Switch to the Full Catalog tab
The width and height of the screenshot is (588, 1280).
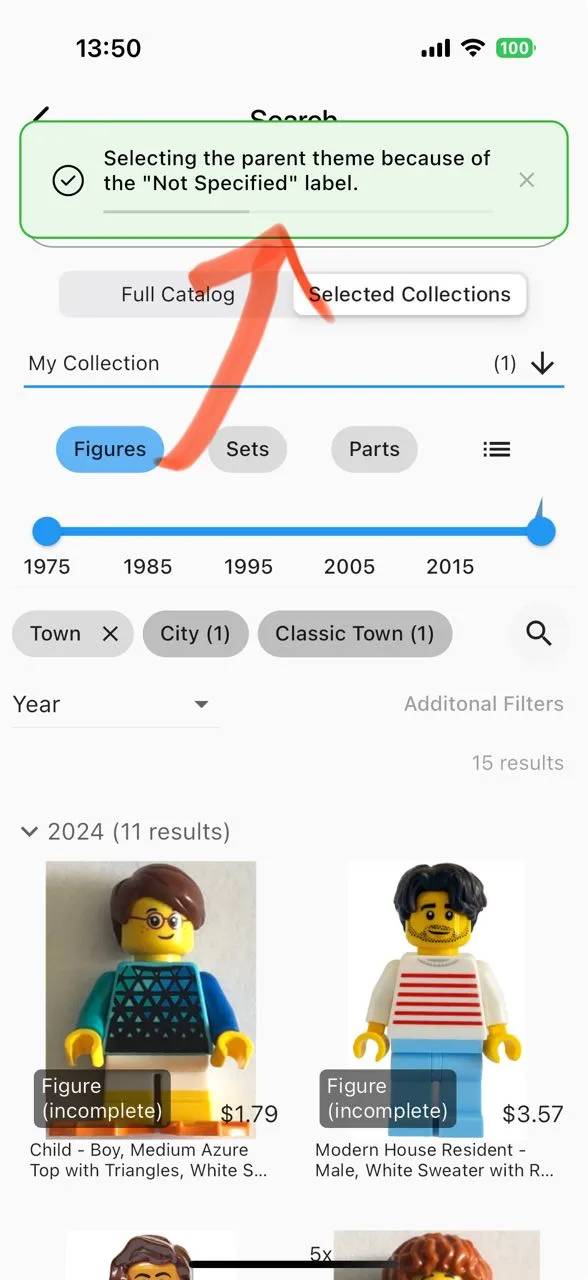pyautogui.click(x=178, y=295)
